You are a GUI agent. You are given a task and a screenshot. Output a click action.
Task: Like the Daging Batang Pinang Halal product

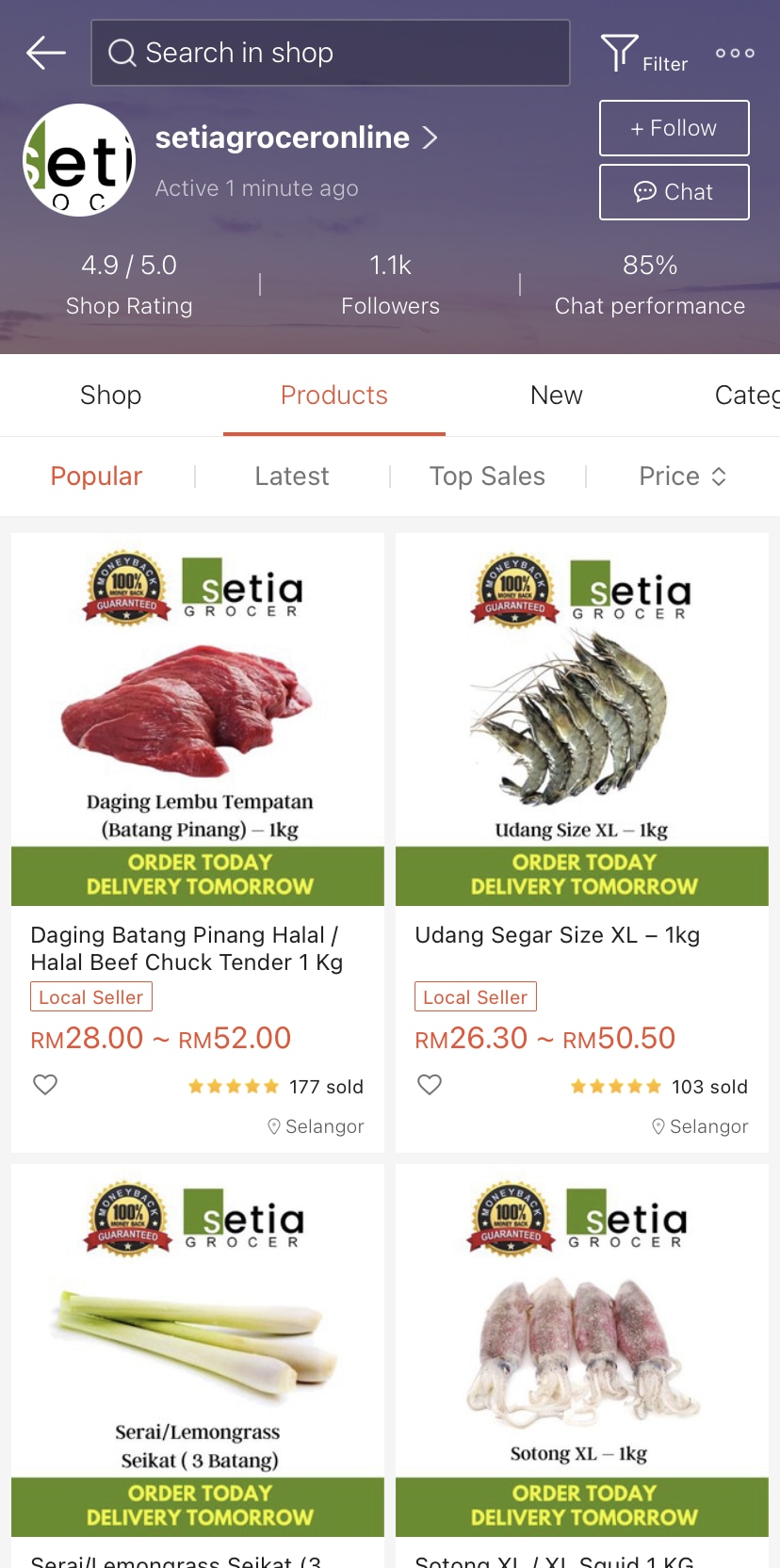pos(45,1085)
